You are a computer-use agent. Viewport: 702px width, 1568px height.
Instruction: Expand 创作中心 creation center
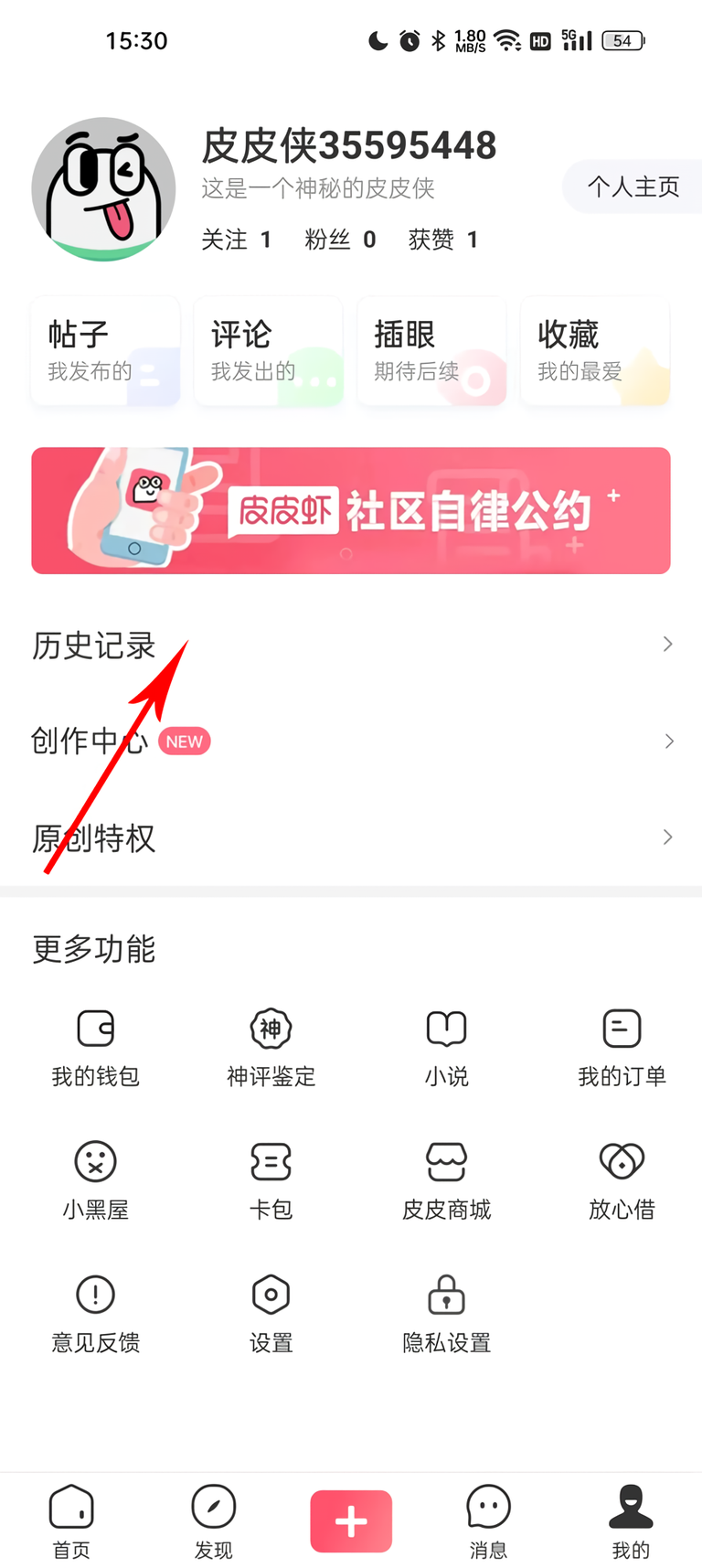[x=351, y=741]
